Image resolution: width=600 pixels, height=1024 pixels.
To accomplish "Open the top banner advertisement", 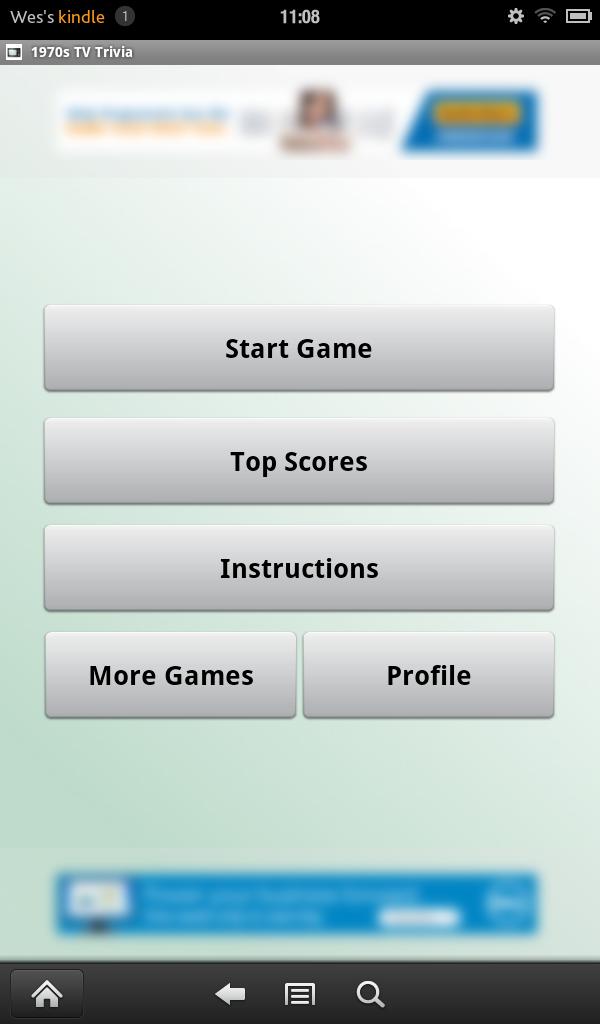I will click(x=299, y=121).
